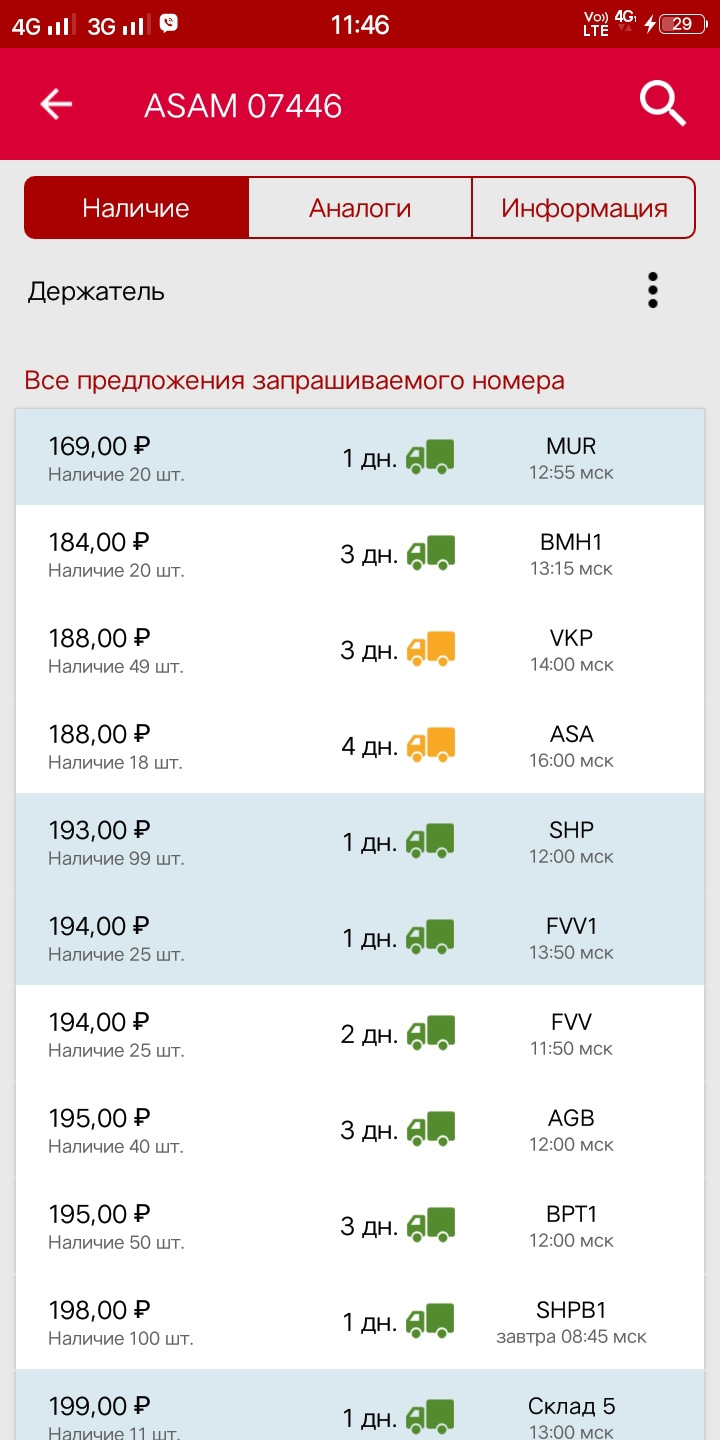Open the FVV1 offer with 1 дн. delivery

[360, 937]
